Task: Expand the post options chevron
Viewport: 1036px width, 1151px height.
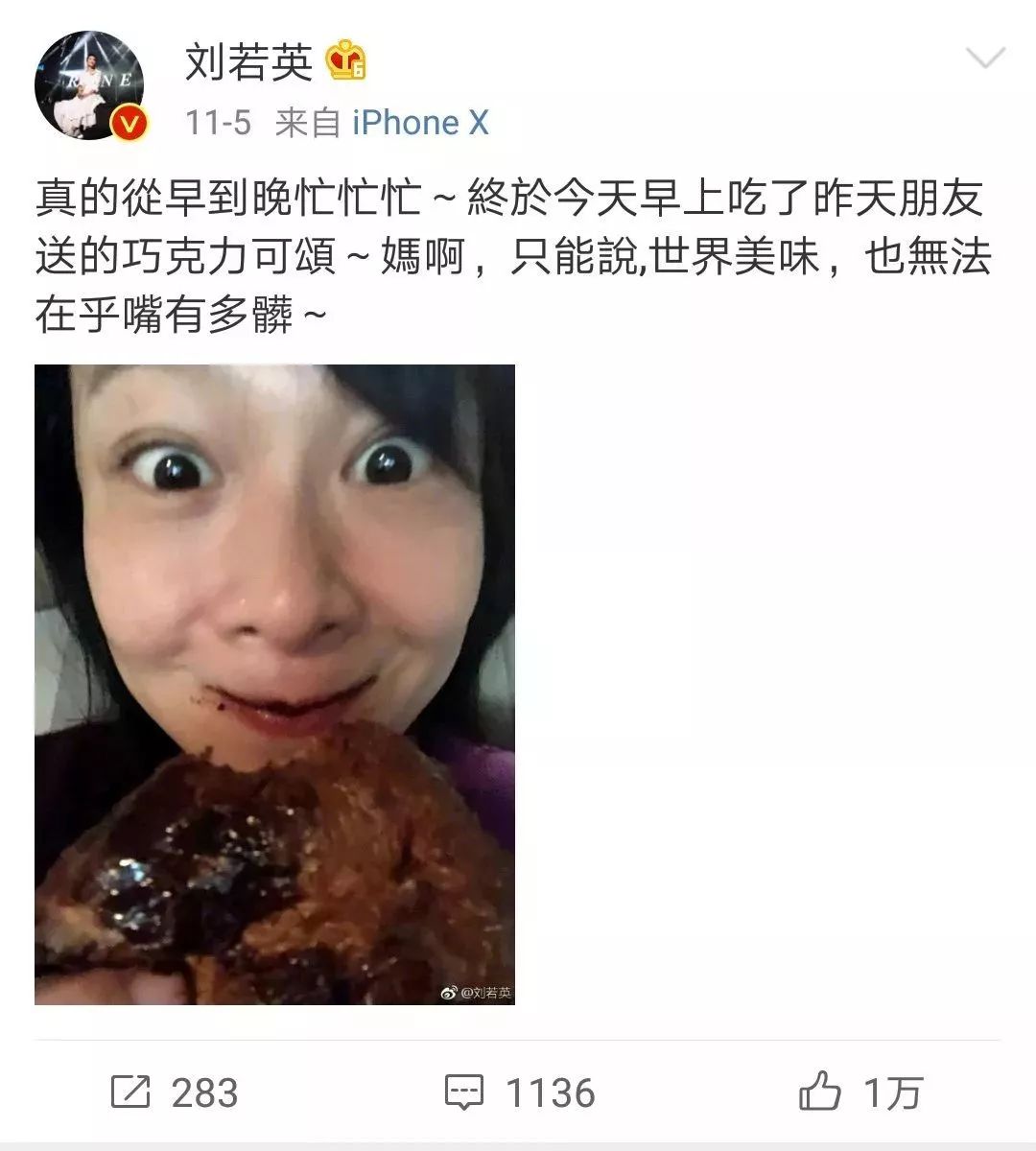Action: click(x=984, y=59)
